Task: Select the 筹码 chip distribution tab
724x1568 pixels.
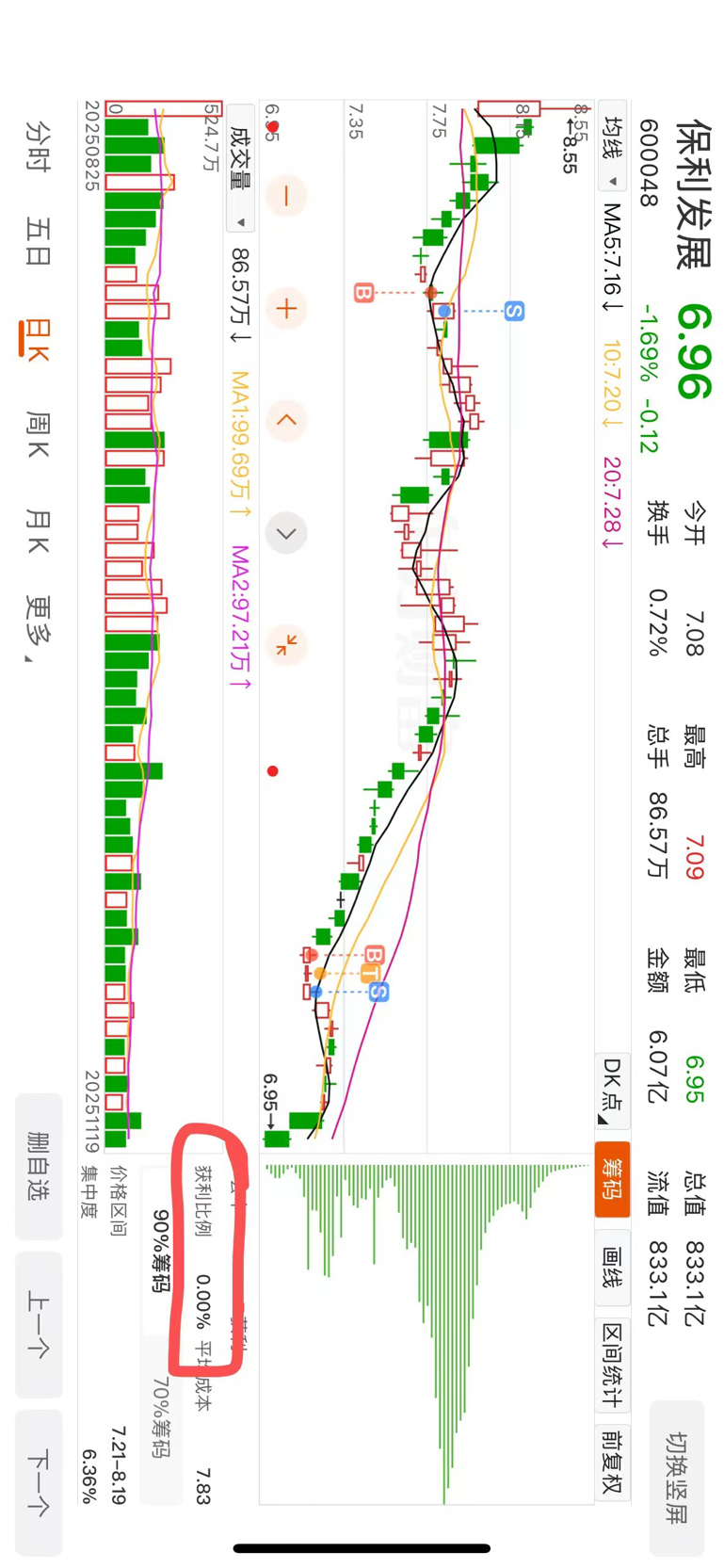Action: click(x=612, y=1180)
